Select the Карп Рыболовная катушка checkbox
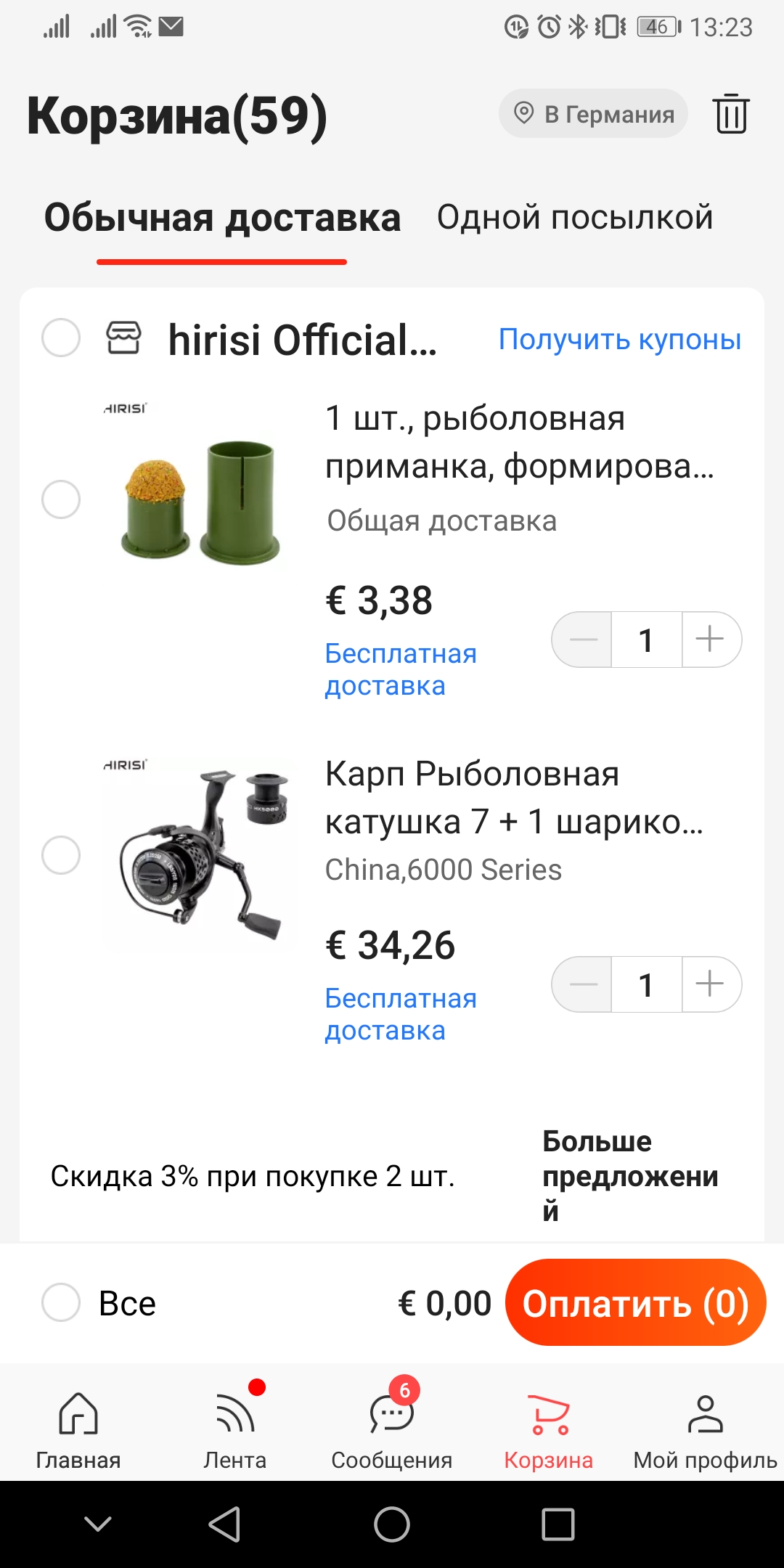Screen dimensions: 784x1568 tap(61, 855)
